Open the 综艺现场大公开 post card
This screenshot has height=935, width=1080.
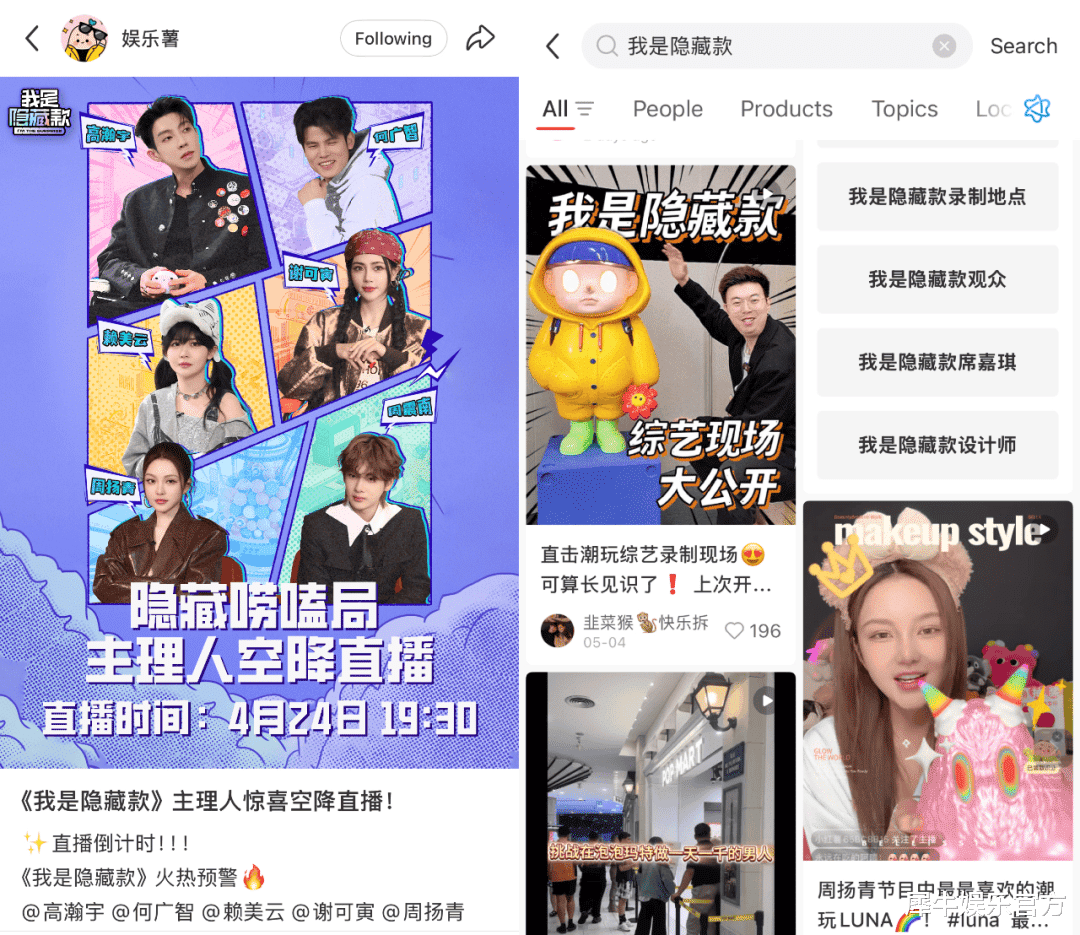coord(661,345)
